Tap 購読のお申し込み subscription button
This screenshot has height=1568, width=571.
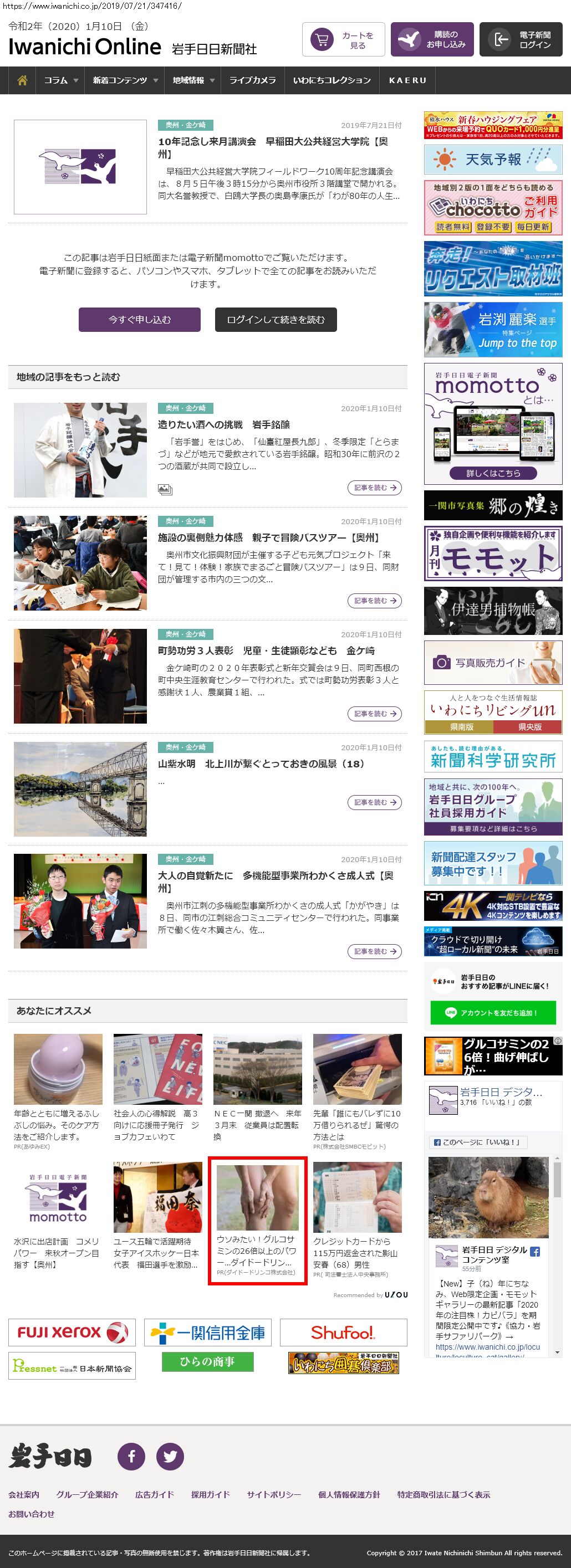point(432,39)
